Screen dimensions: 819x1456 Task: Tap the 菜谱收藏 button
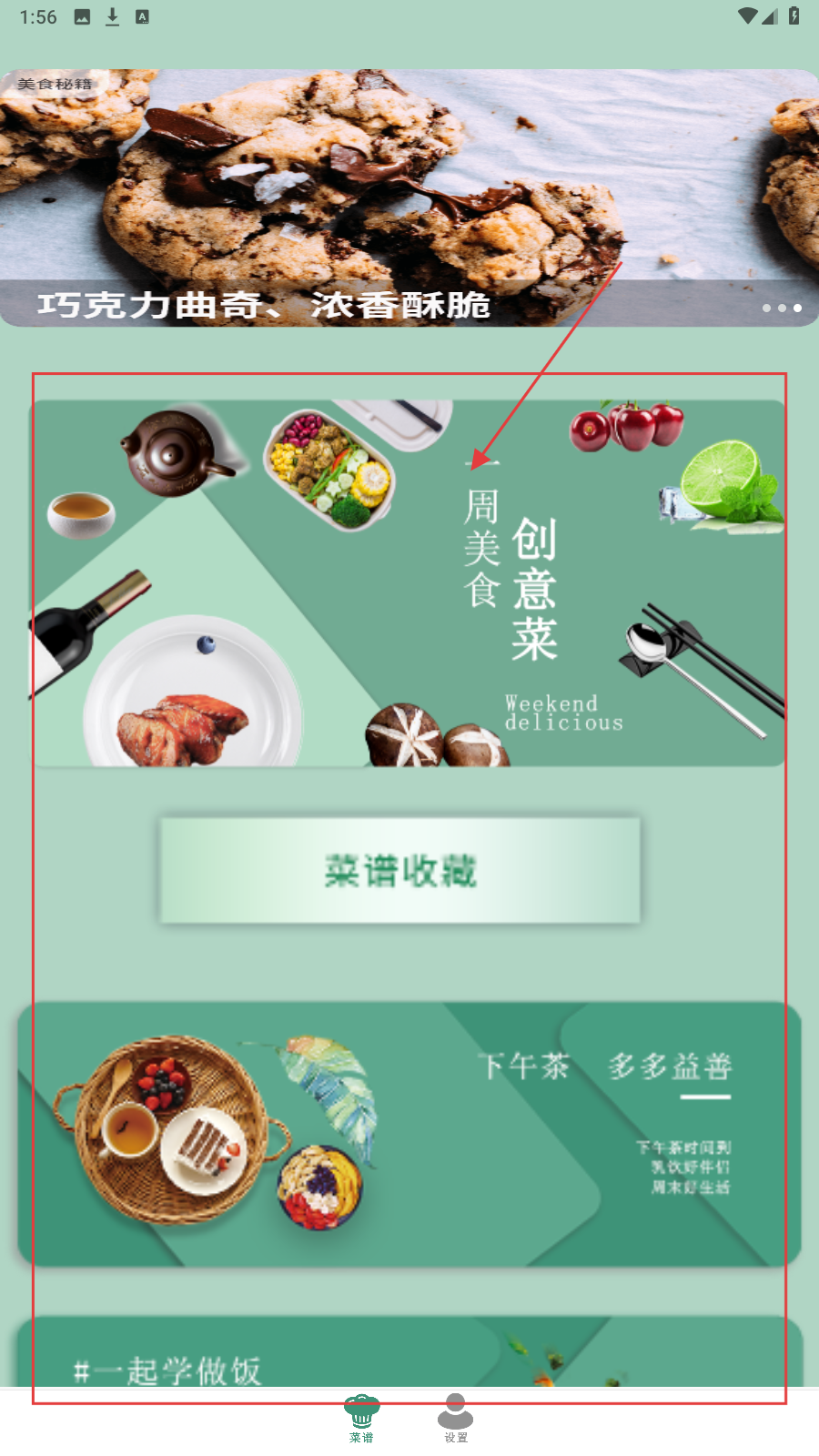[x=400, y=871]
